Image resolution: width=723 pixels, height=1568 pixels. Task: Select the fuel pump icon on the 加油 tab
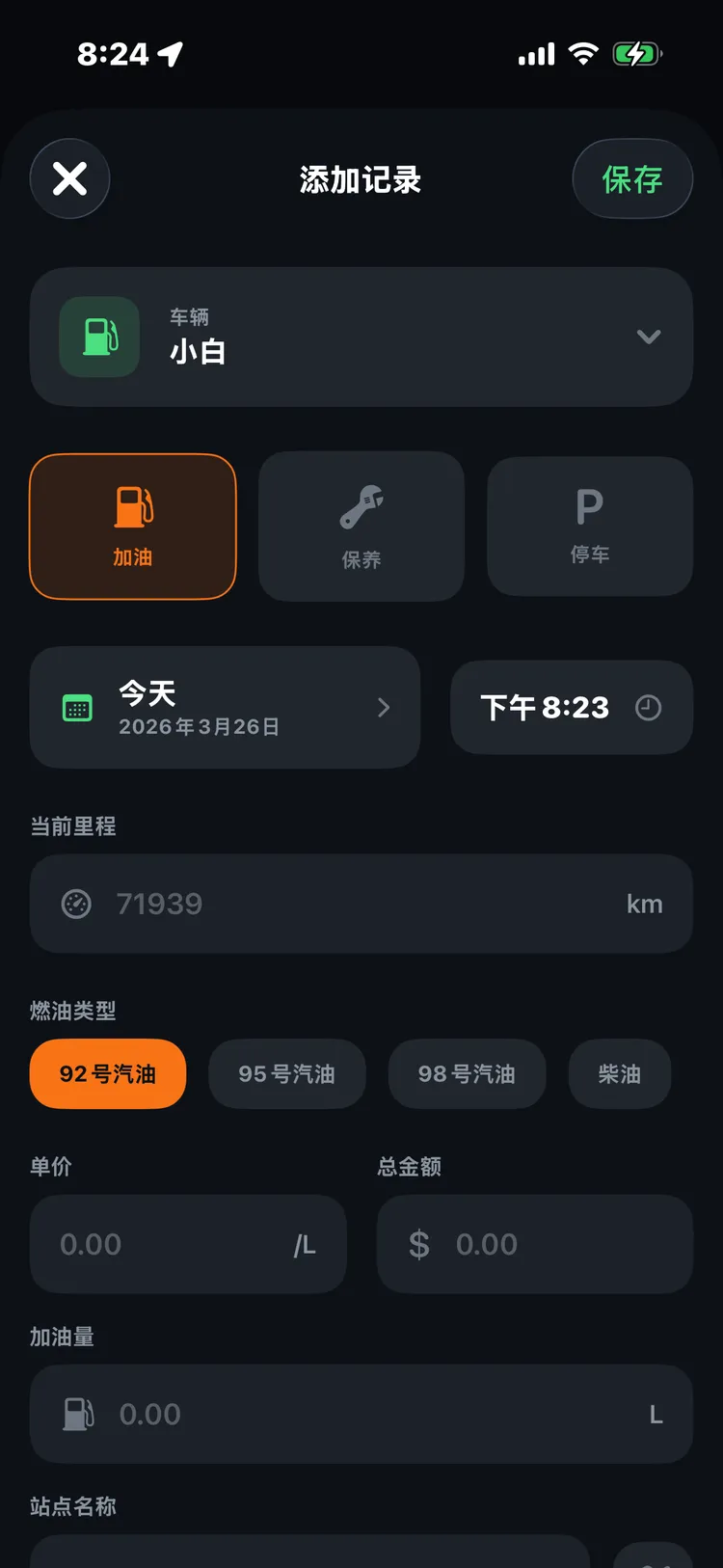(x=132, y=503)
